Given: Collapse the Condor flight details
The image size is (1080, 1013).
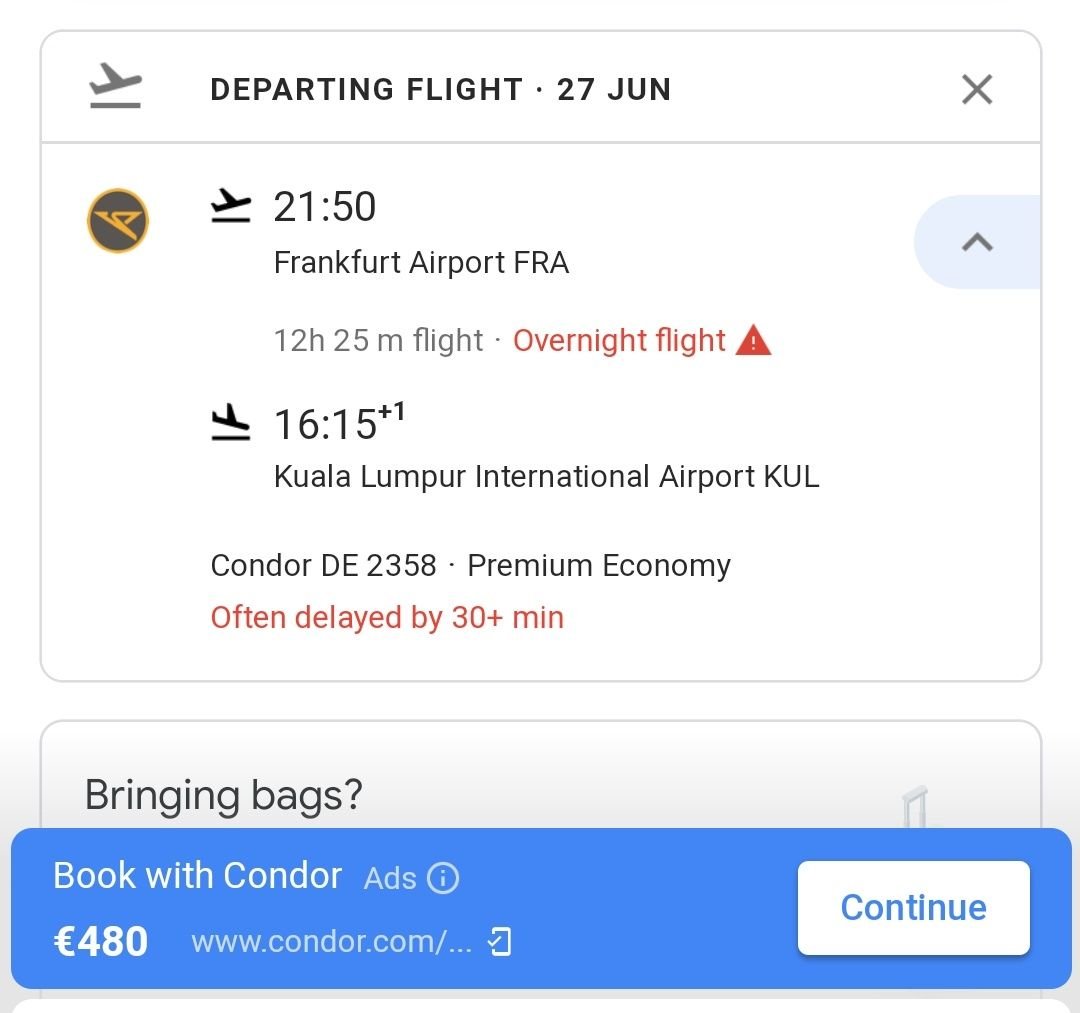Looking at the screenshot, I should (x=976, y=242).
